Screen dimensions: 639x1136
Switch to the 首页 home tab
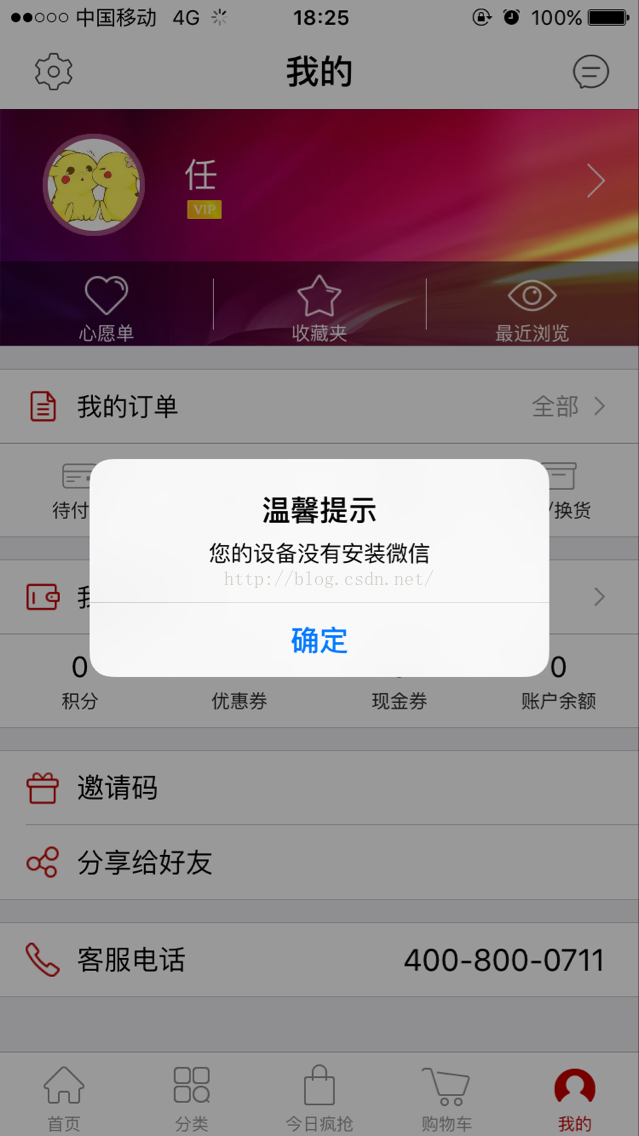(x=64, y=1097)
